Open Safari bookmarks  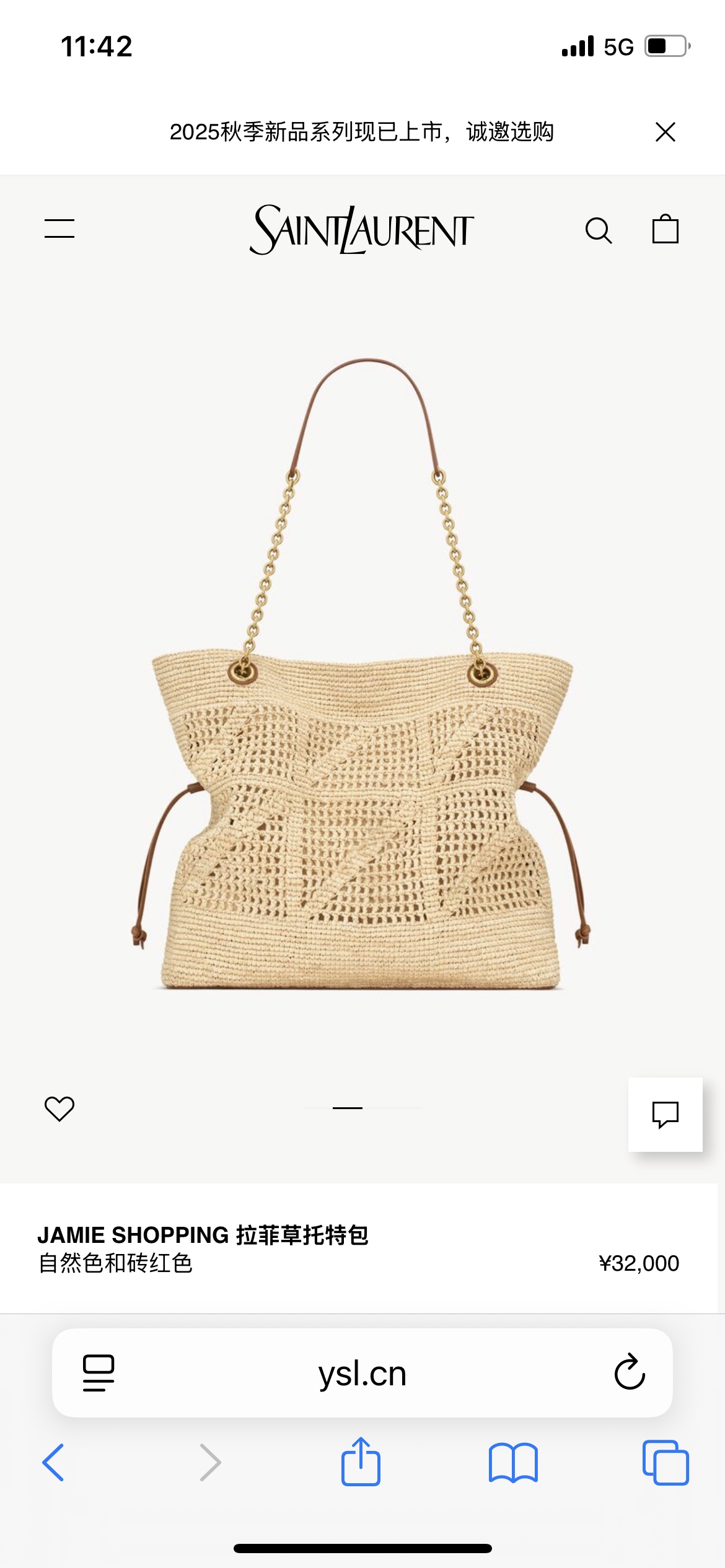[513, 1462]
